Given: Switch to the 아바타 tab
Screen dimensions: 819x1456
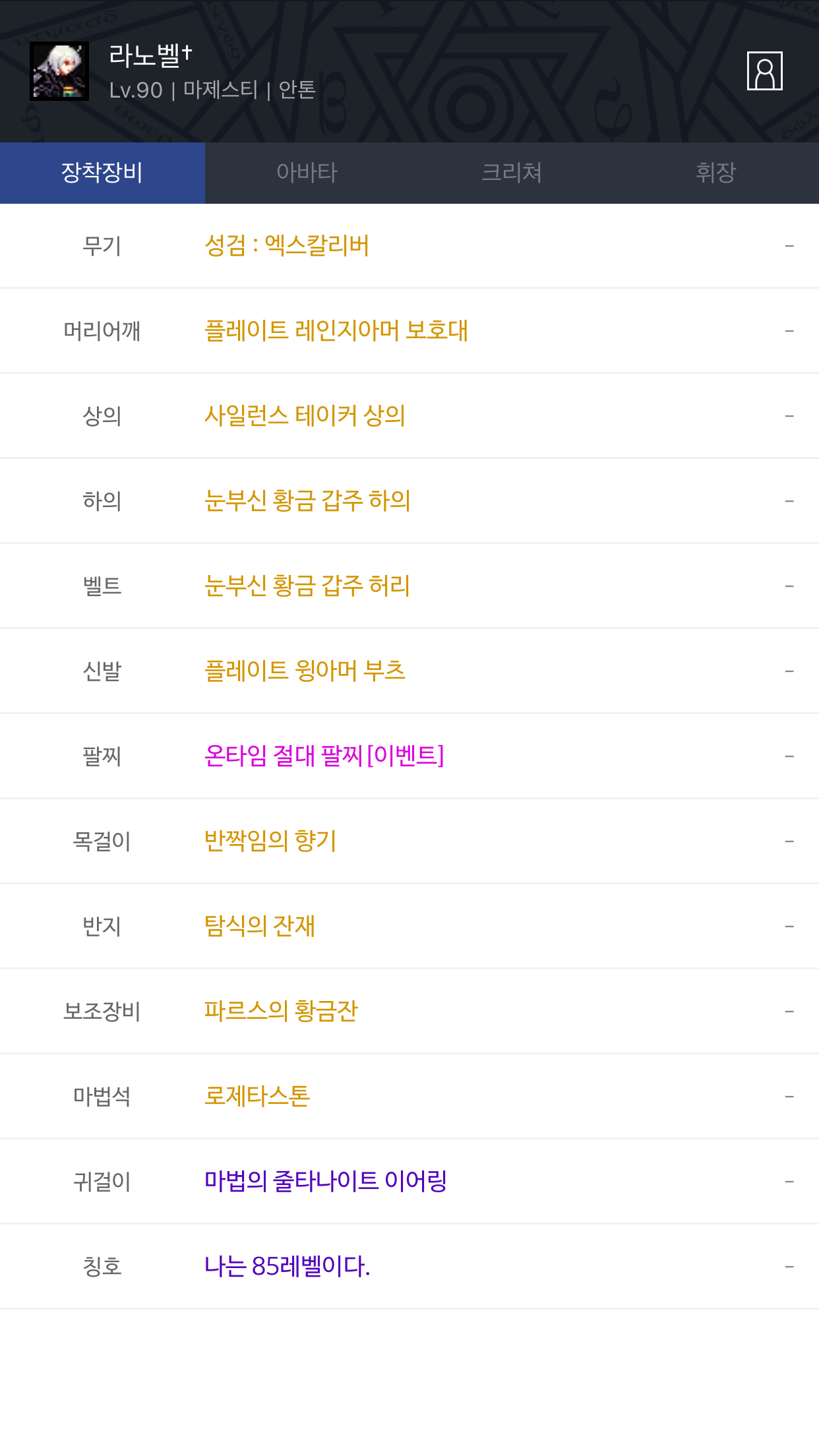Looking at the screenshot, I should point(307,173).
